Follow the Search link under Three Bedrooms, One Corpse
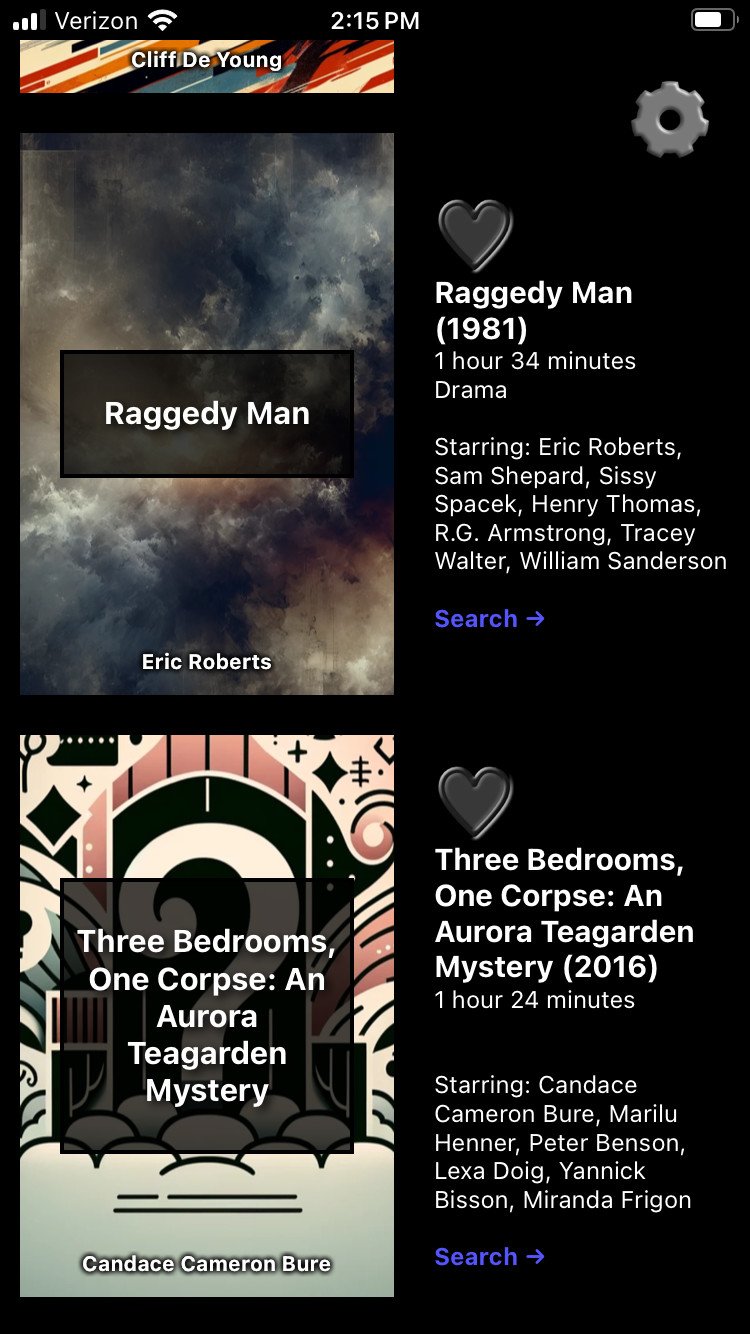 coord(489,1257)
